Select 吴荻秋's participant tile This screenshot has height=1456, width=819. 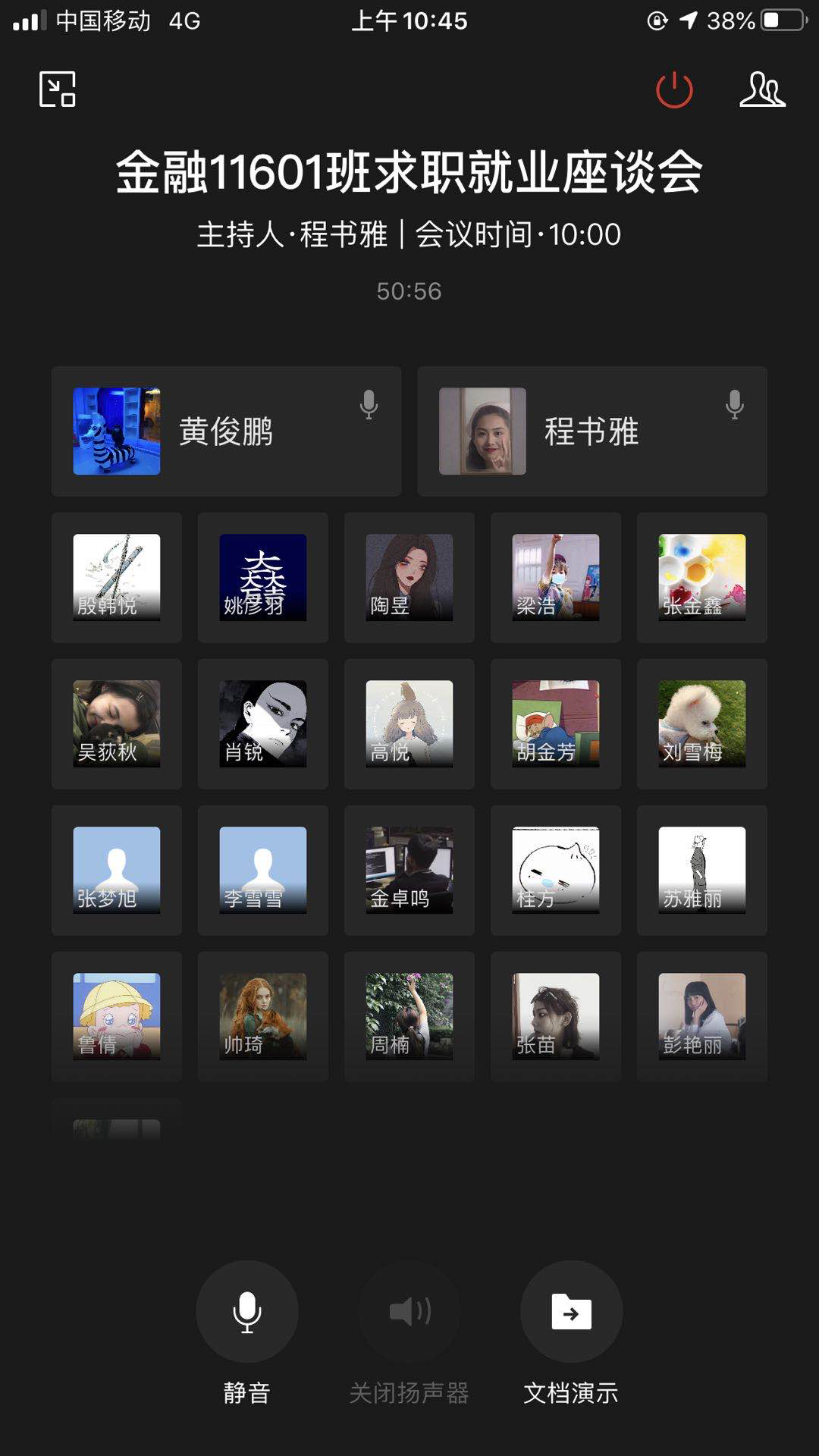(117, 723)
